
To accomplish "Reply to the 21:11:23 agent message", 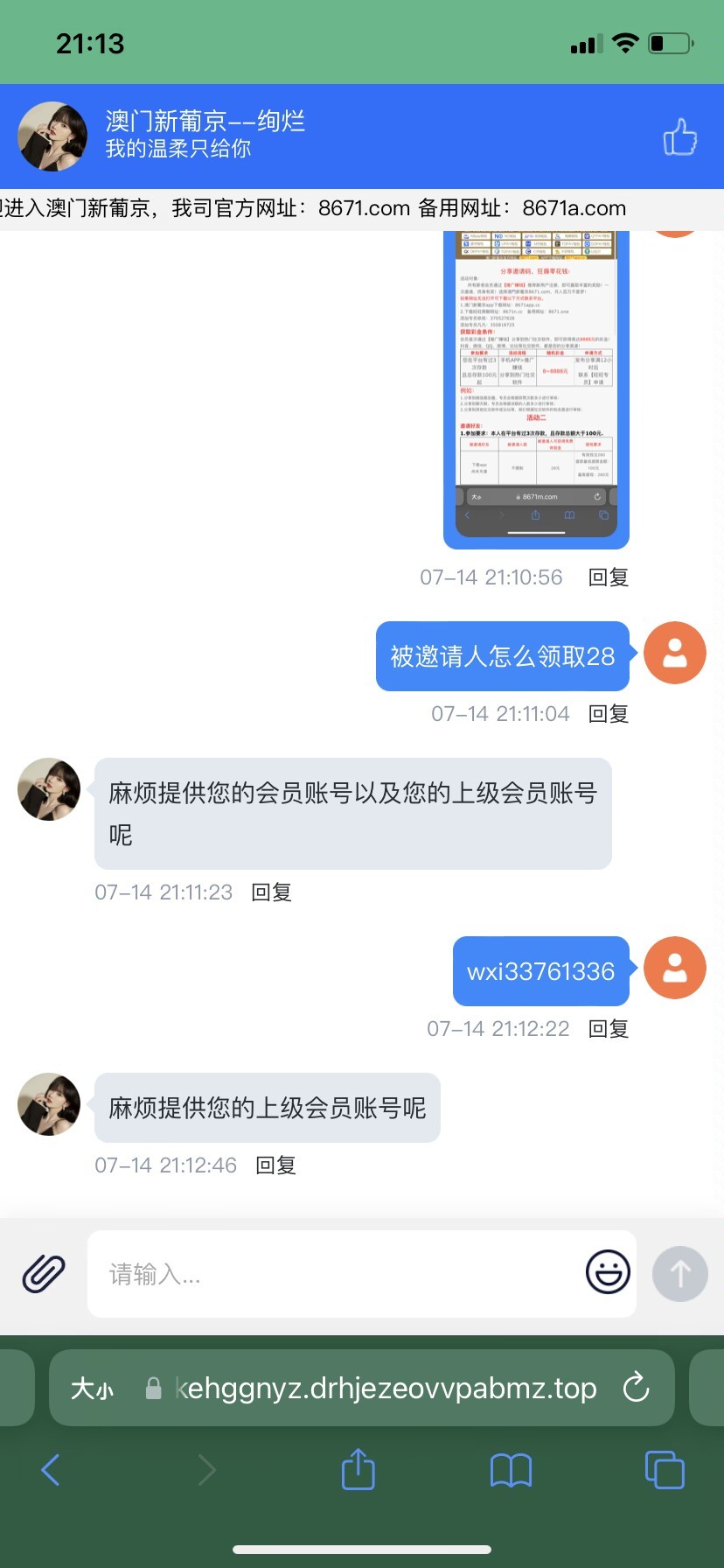I will tap(271, 892).
